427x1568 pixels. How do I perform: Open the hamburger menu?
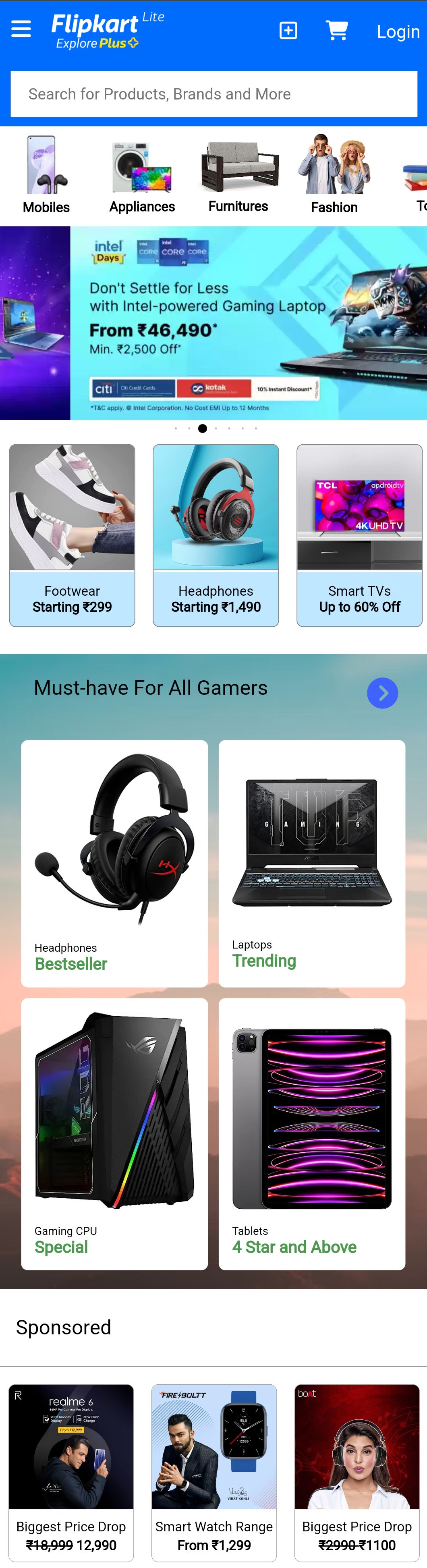pyautogui.click(x=21, y=29)
